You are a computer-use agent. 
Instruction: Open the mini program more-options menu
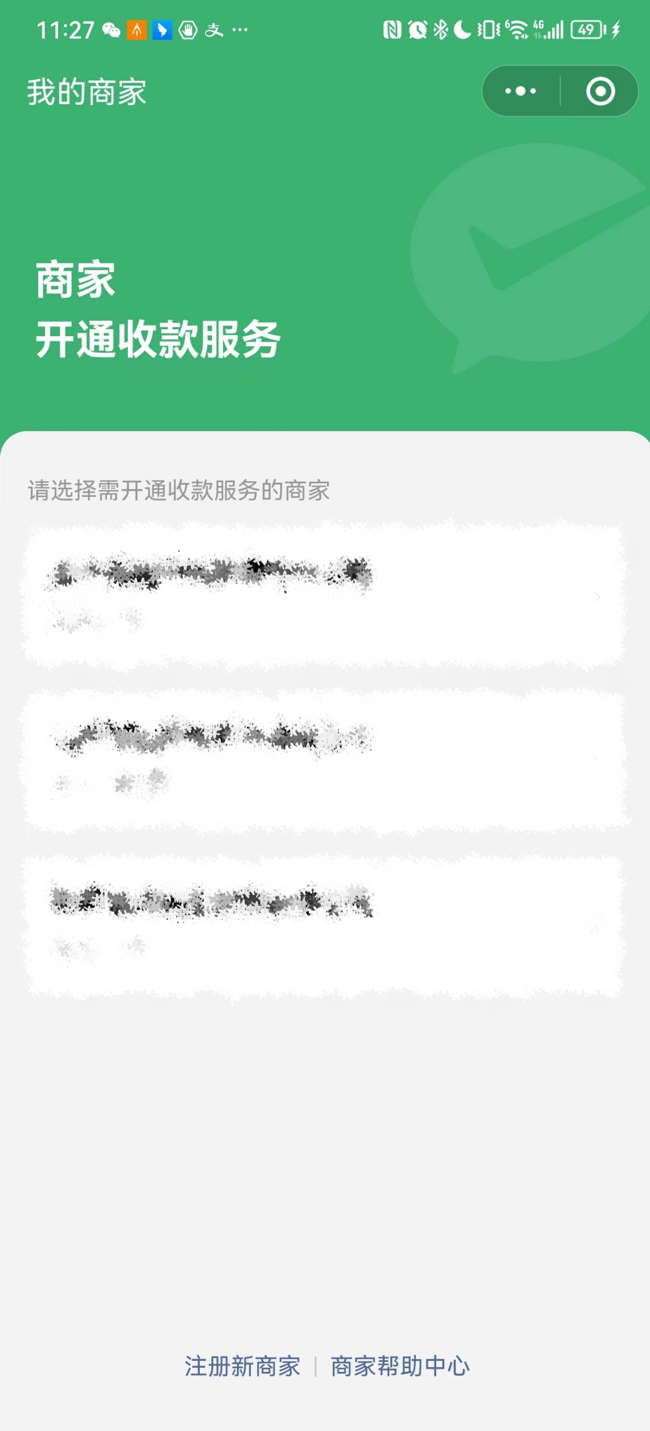(x=521, y=92)
